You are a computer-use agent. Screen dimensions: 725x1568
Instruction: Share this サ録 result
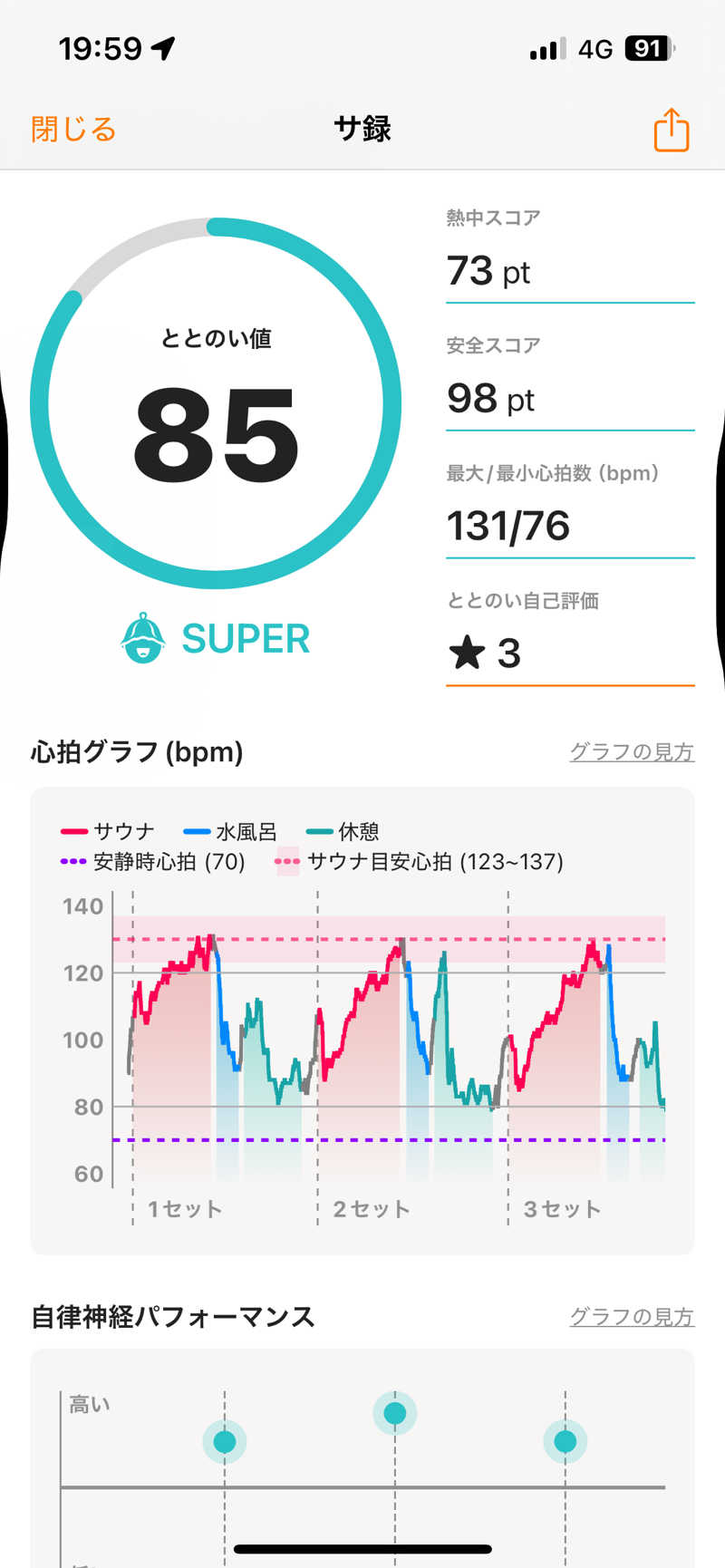tap(671, 130)
